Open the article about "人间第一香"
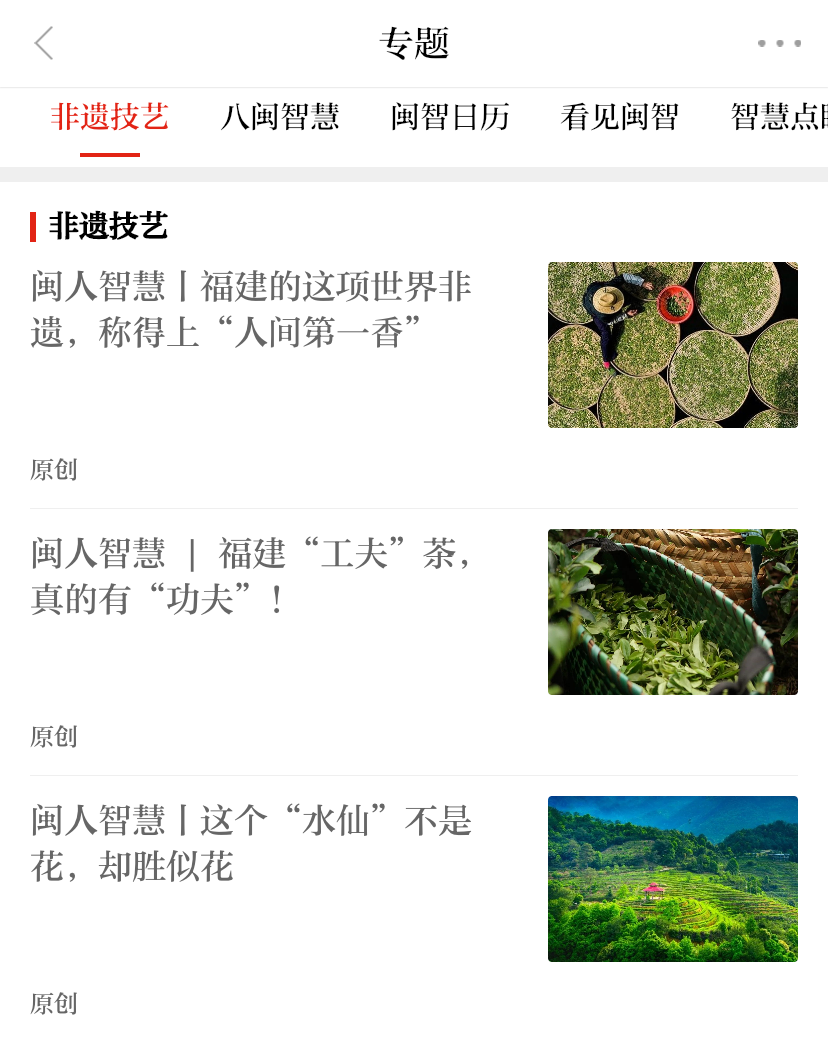The width and height of the screenshot is (828, 1038). [251, 309]
